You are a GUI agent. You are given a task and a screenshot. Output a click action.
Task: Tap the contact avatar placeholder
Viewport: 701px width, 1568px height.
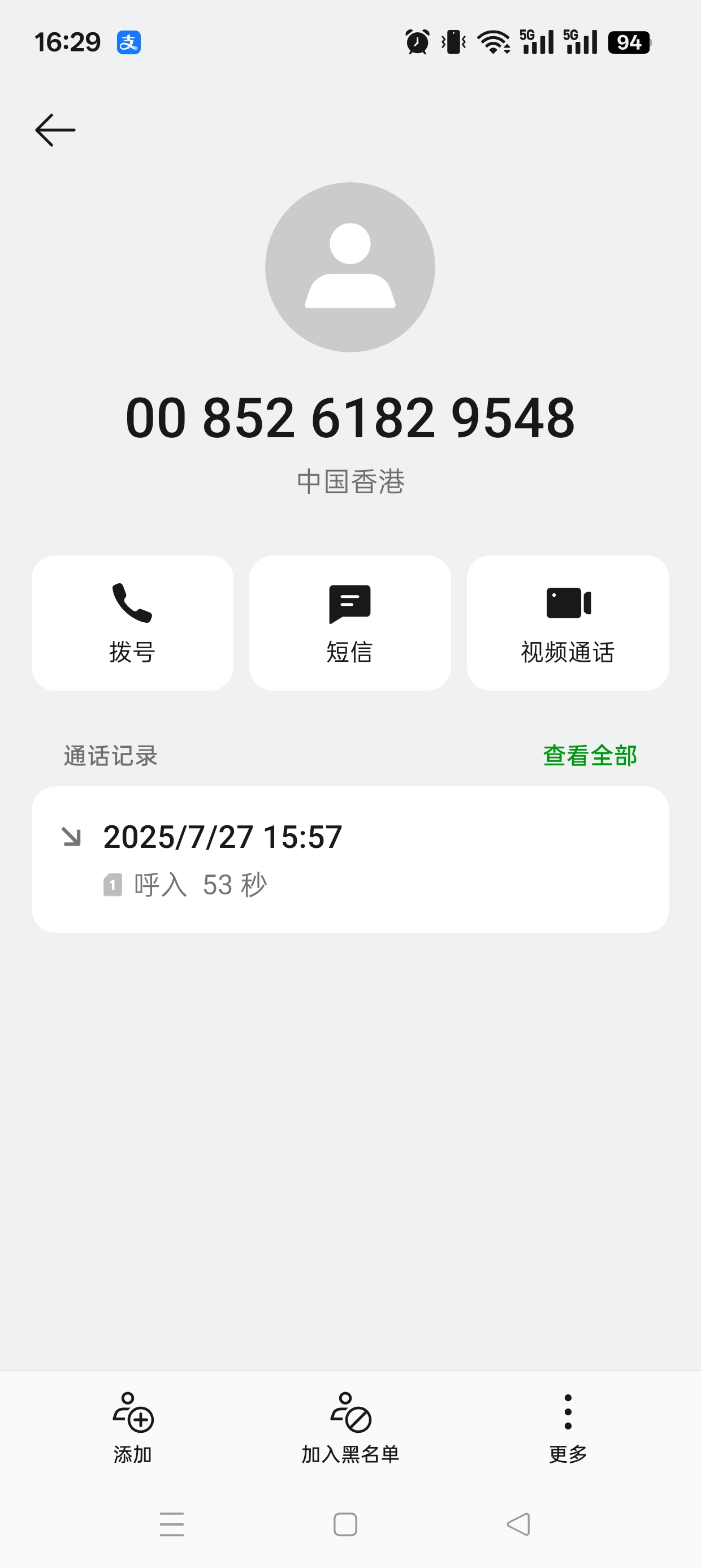coord(350,267)
